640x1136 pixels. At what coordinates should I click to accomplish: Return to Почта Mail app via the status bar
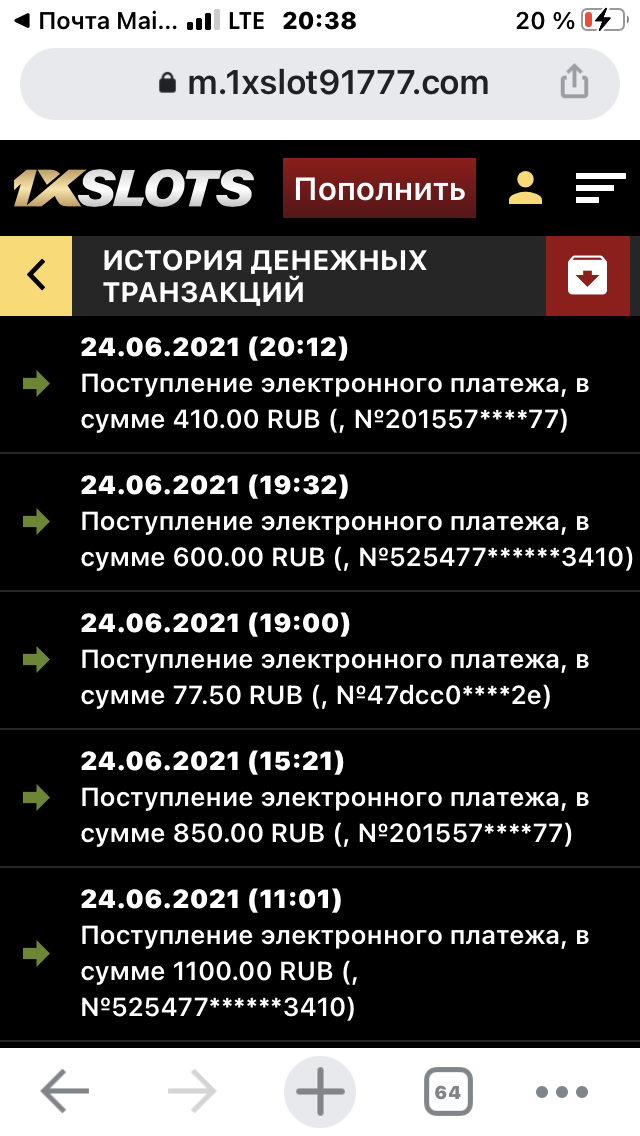pyautogui.click(x=95, y=21)
